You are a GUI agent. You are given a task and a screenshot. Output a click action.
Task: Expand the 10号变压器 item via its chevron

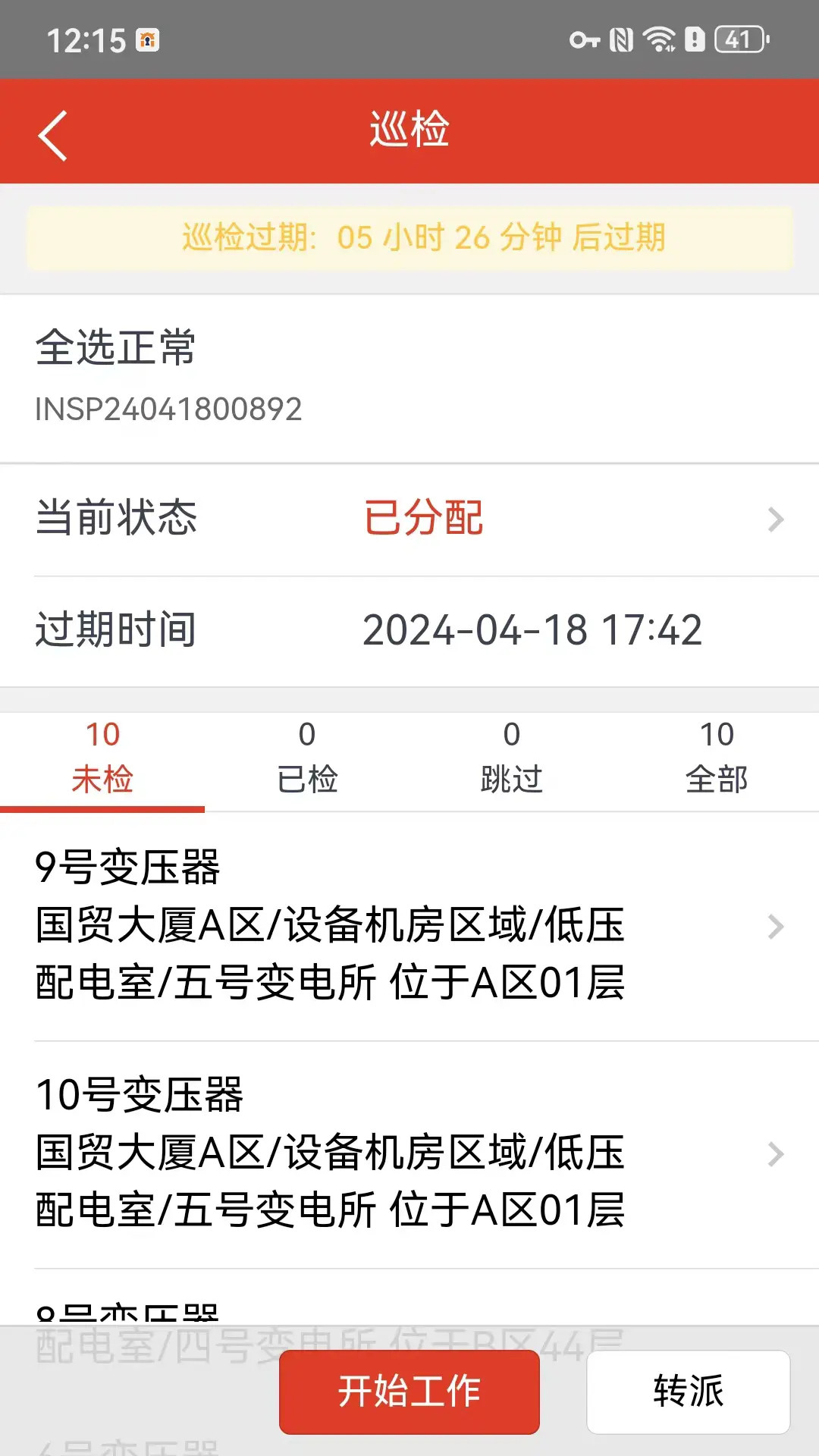[774, 1155]
